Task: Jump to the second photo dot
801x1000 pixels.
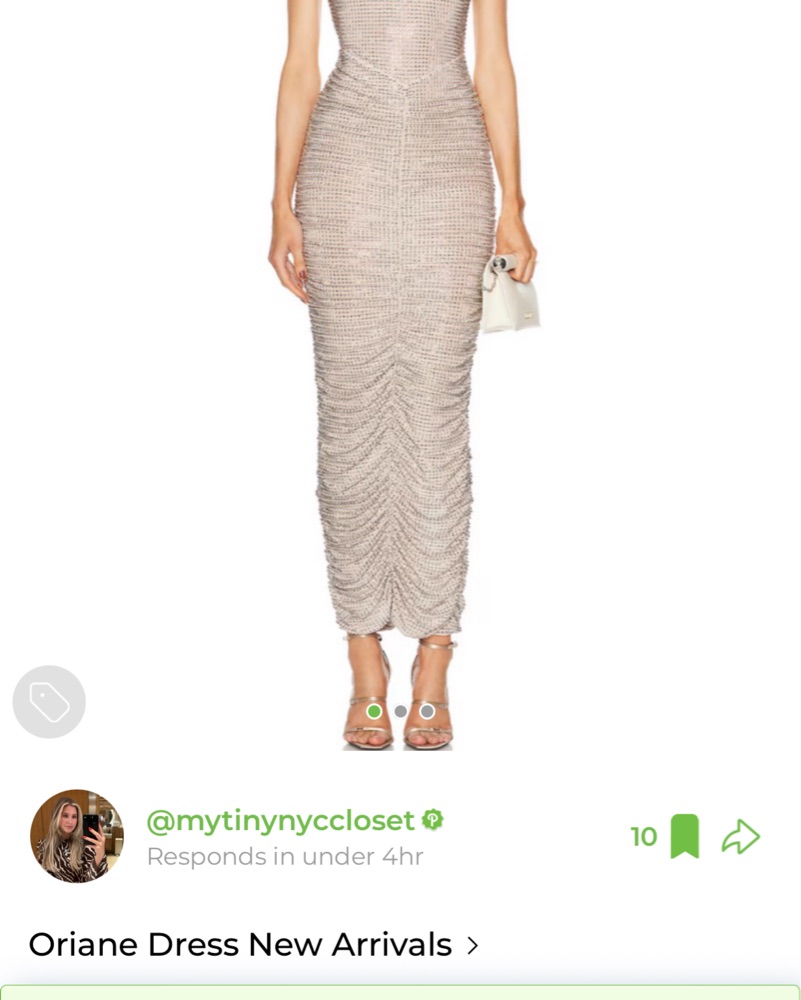Action: click(401, 711)
